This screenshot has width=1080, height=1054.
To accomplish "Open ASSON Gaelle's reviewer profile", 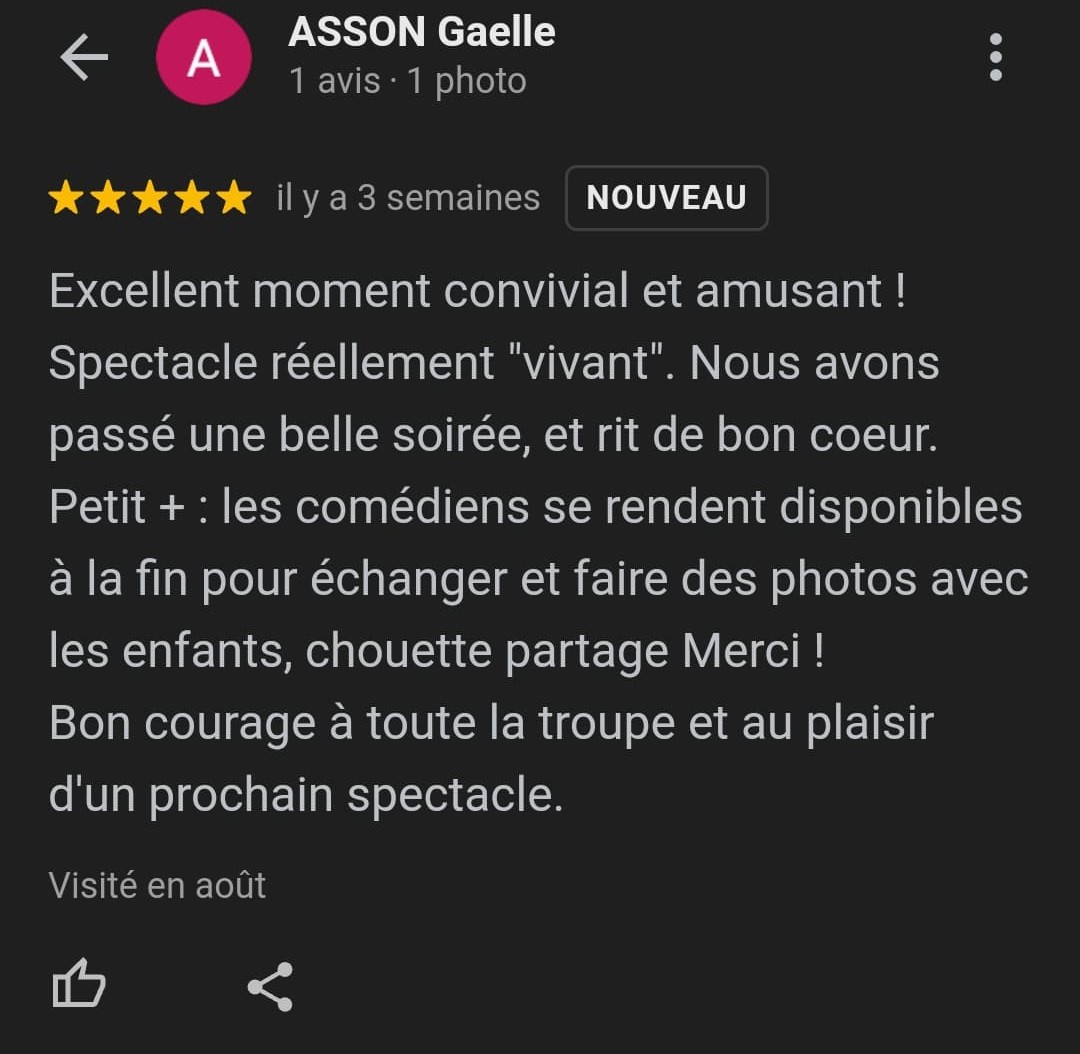I will point(421,33).
